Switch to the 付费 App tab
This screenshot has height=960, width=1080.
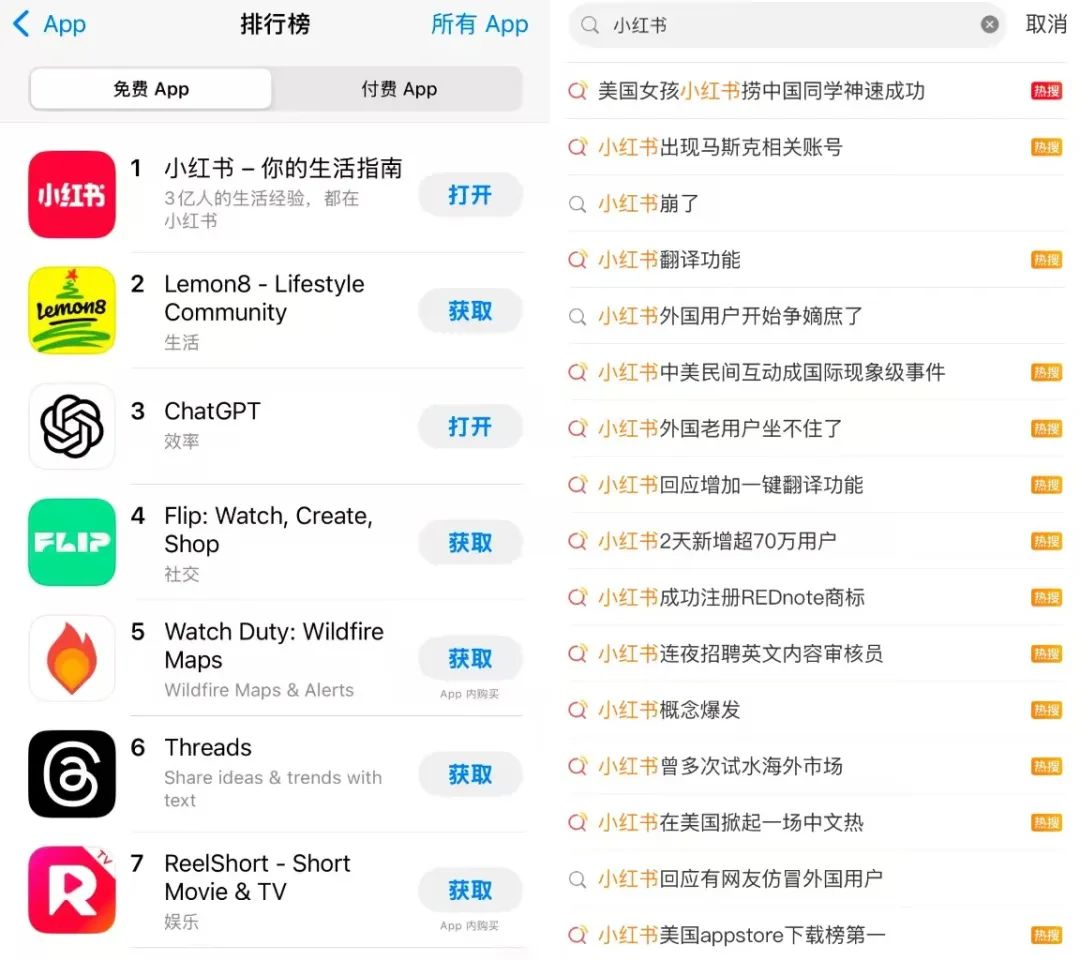coord(398,89)
